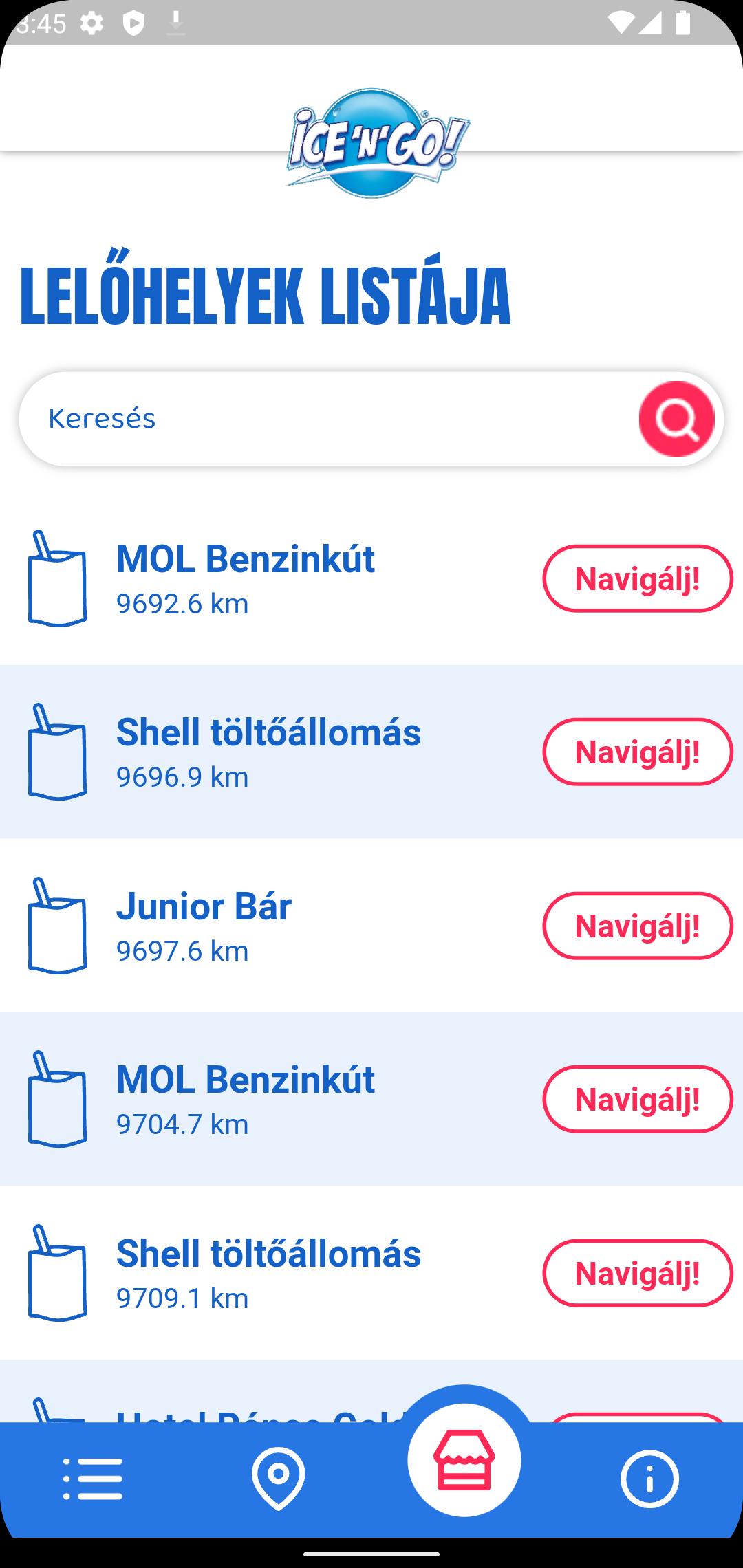Viewport: 743px width, 1568px height.
Task: Open the info tab
Action: coord(649,1479)
